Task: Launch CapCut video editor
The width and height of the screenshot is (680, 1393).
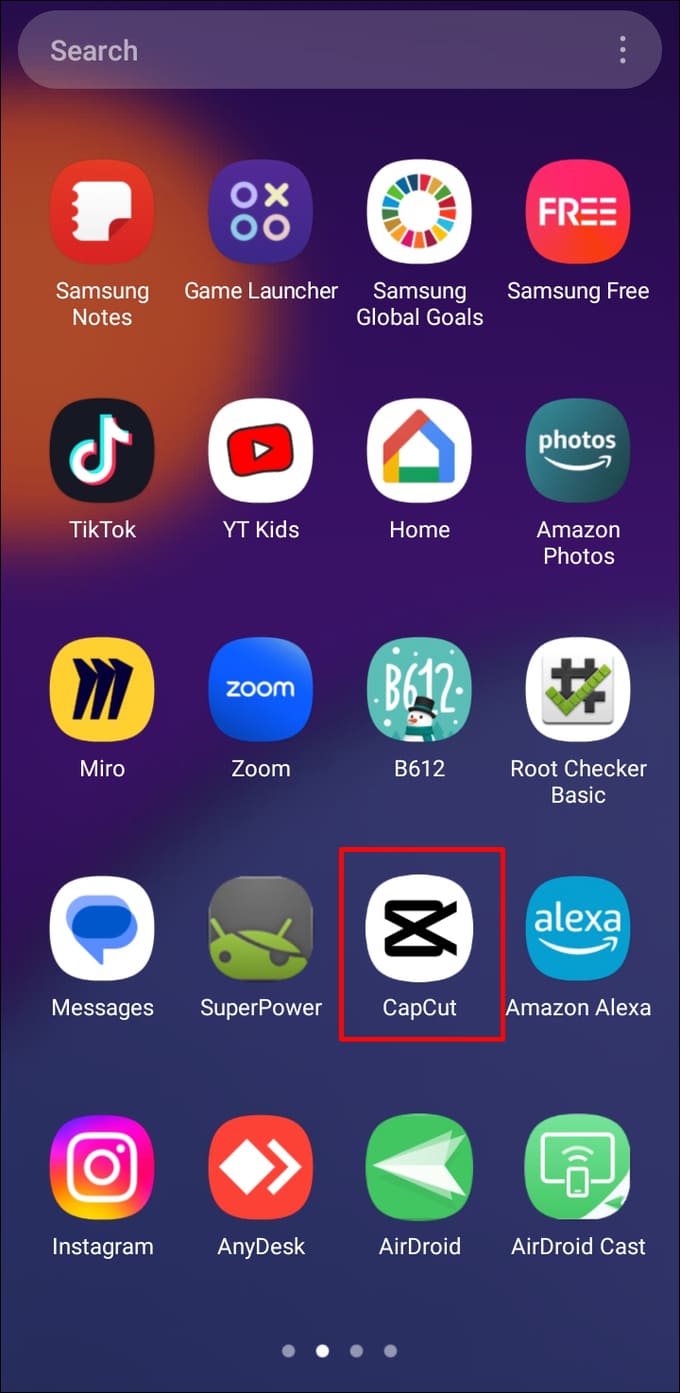Action: pyautogui.click(x=419, y=929)
